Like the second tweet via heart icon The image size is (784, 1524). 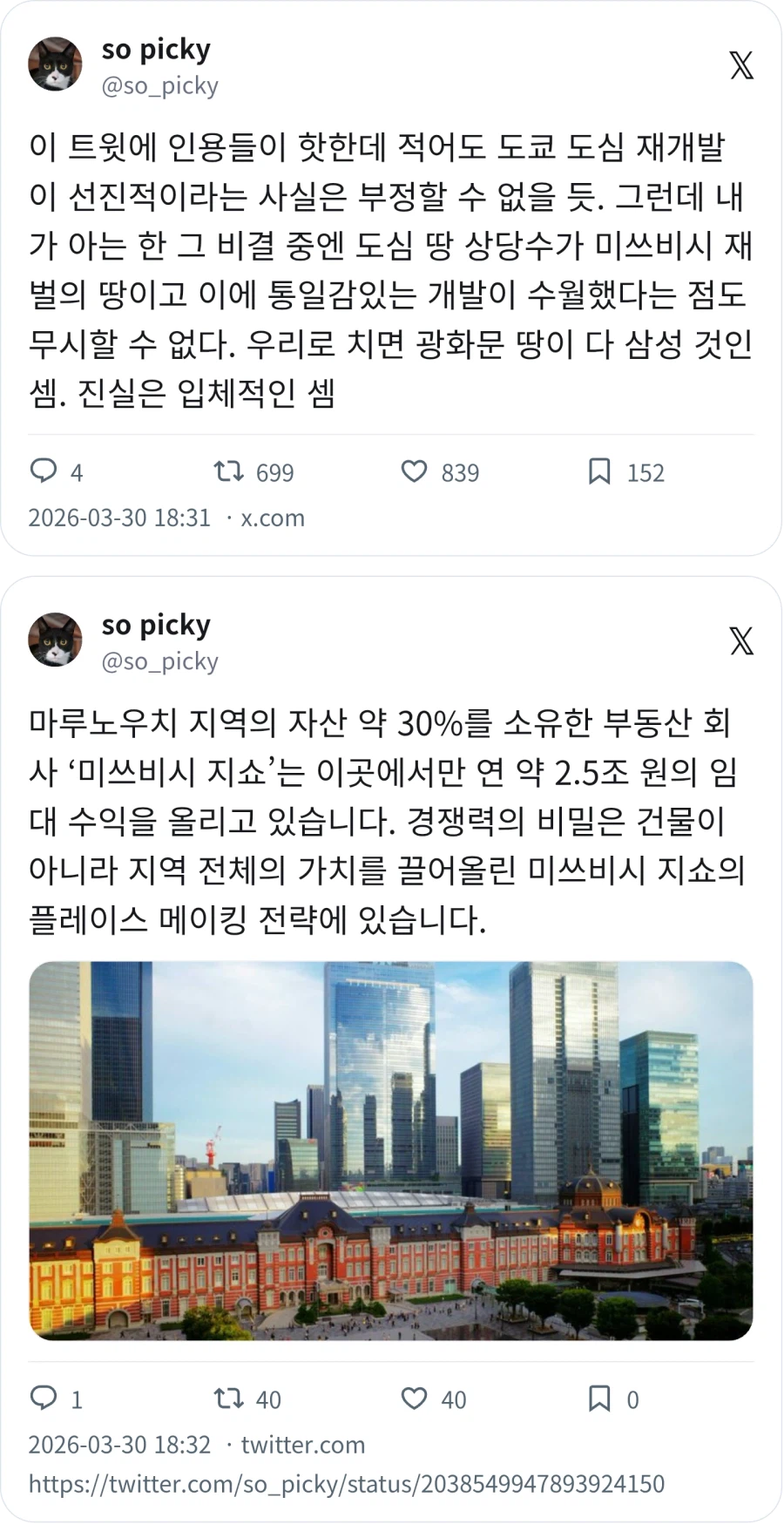(x=415, y=1400)
